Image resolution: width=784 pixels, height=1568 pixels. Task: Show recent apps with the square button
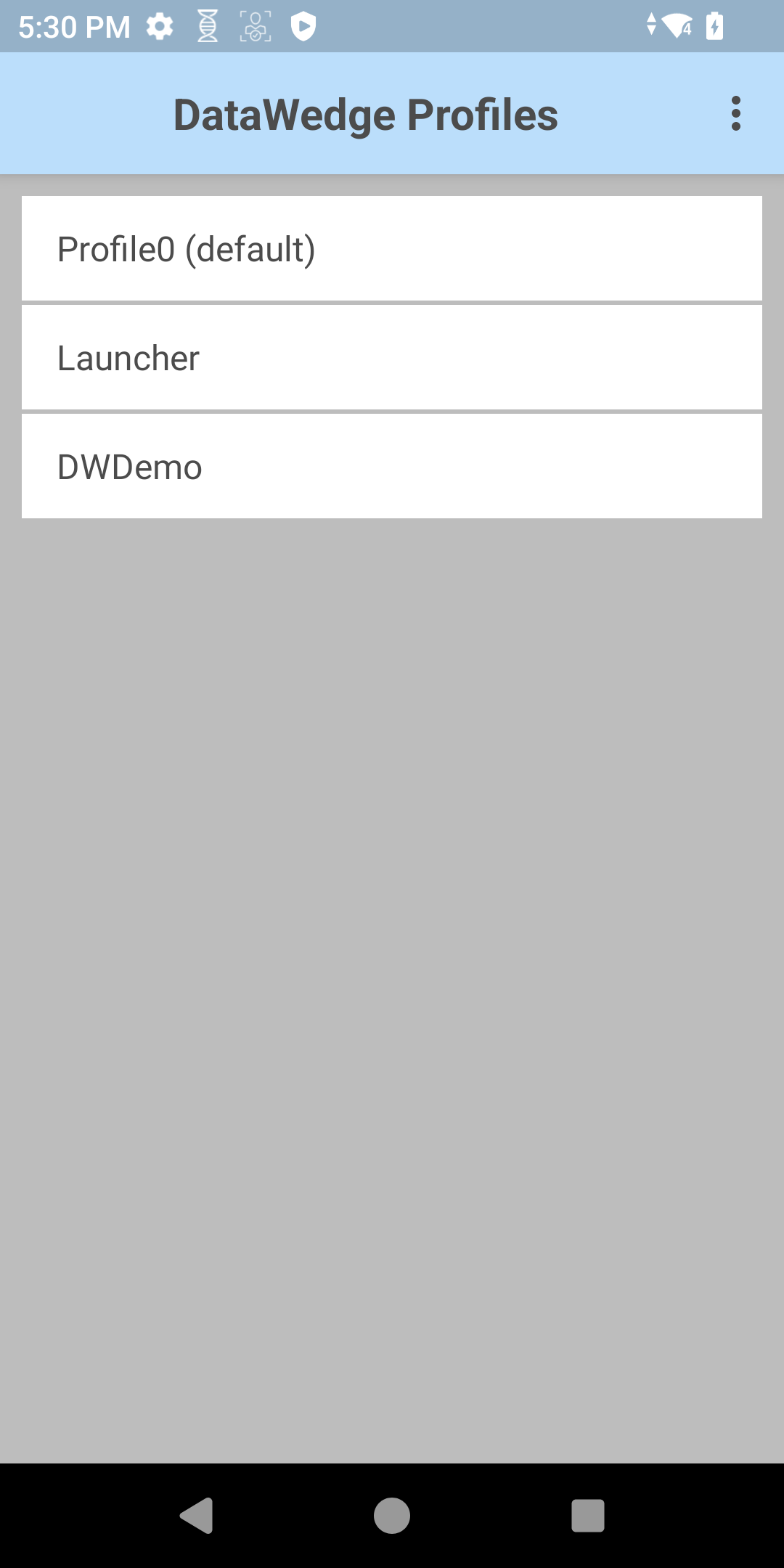point(587,1516)
